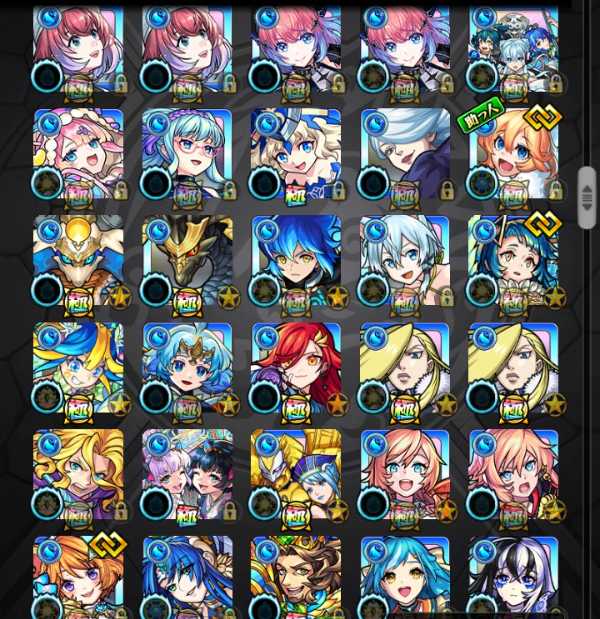The height and width of the screenshot is (619, 600).
Task: Select the bearded king wearing a golden crown
Action: [x=296, y=580]
